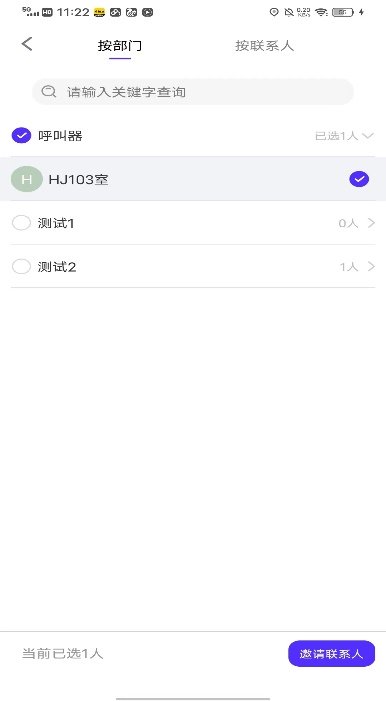Check the 测试2 department checkbox

(21, 267)
